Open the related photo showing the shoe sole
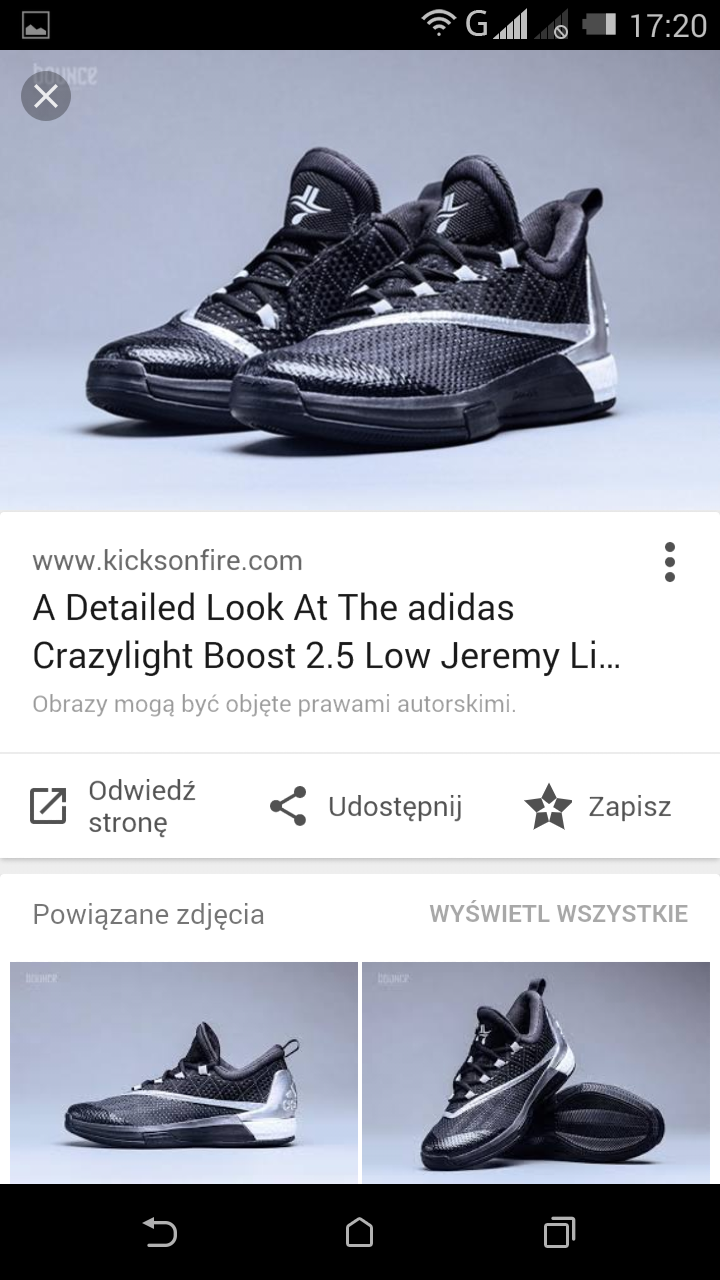This screenshot has height=1280, width=720. click(x=536, y=1072)
